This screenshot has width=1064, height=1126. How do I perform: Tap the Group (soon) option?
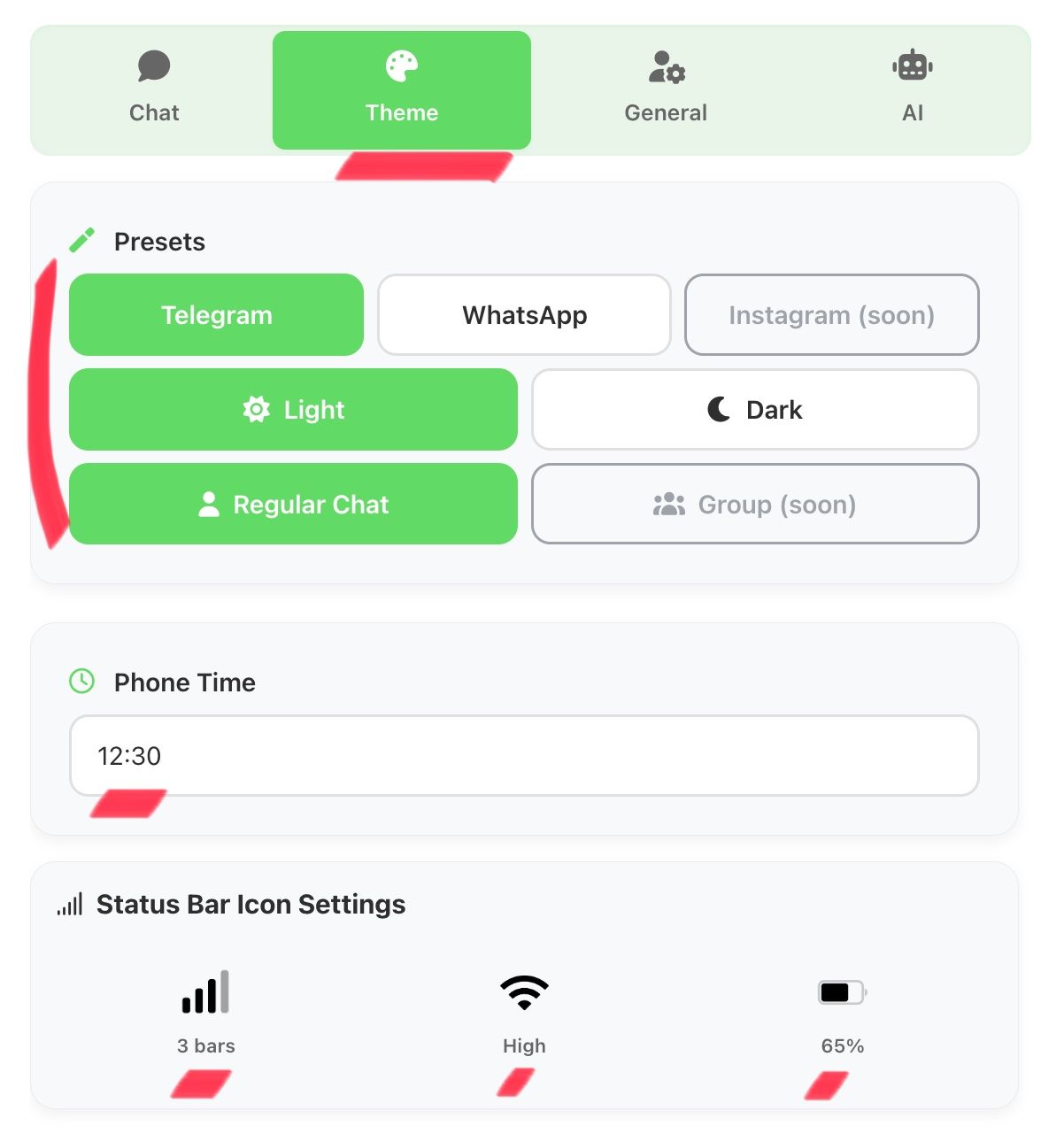click(755, 504)
